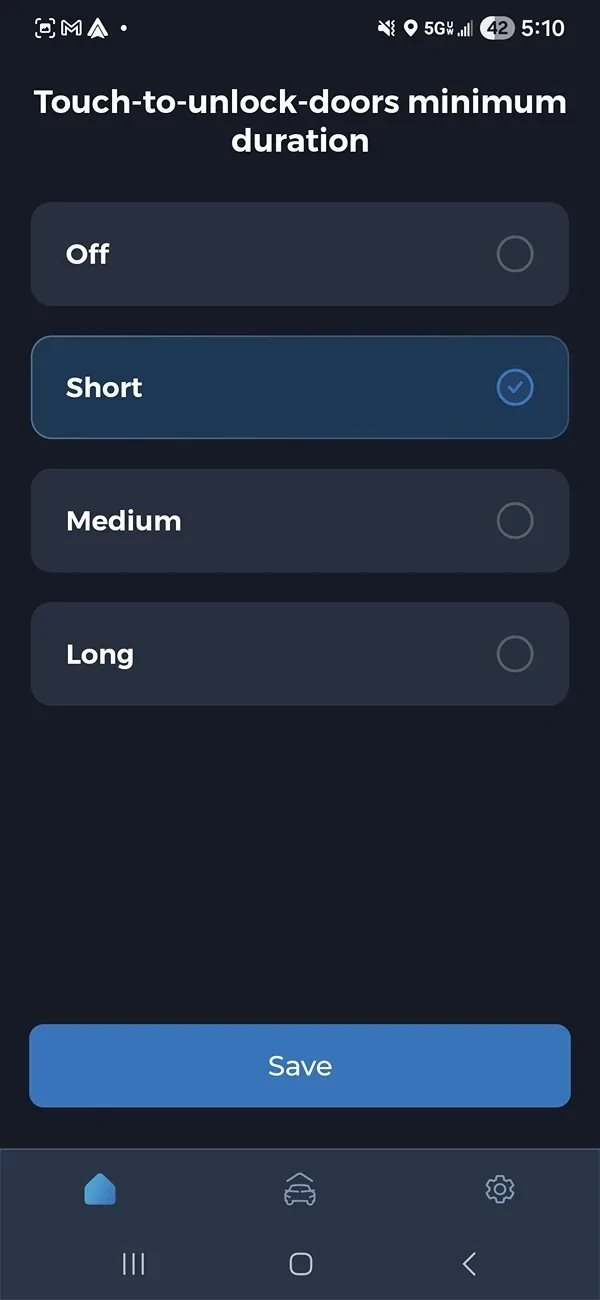The image size is (600, 1300).
Task: Pick the Long duration option
Action: click(x=300, y=654)
